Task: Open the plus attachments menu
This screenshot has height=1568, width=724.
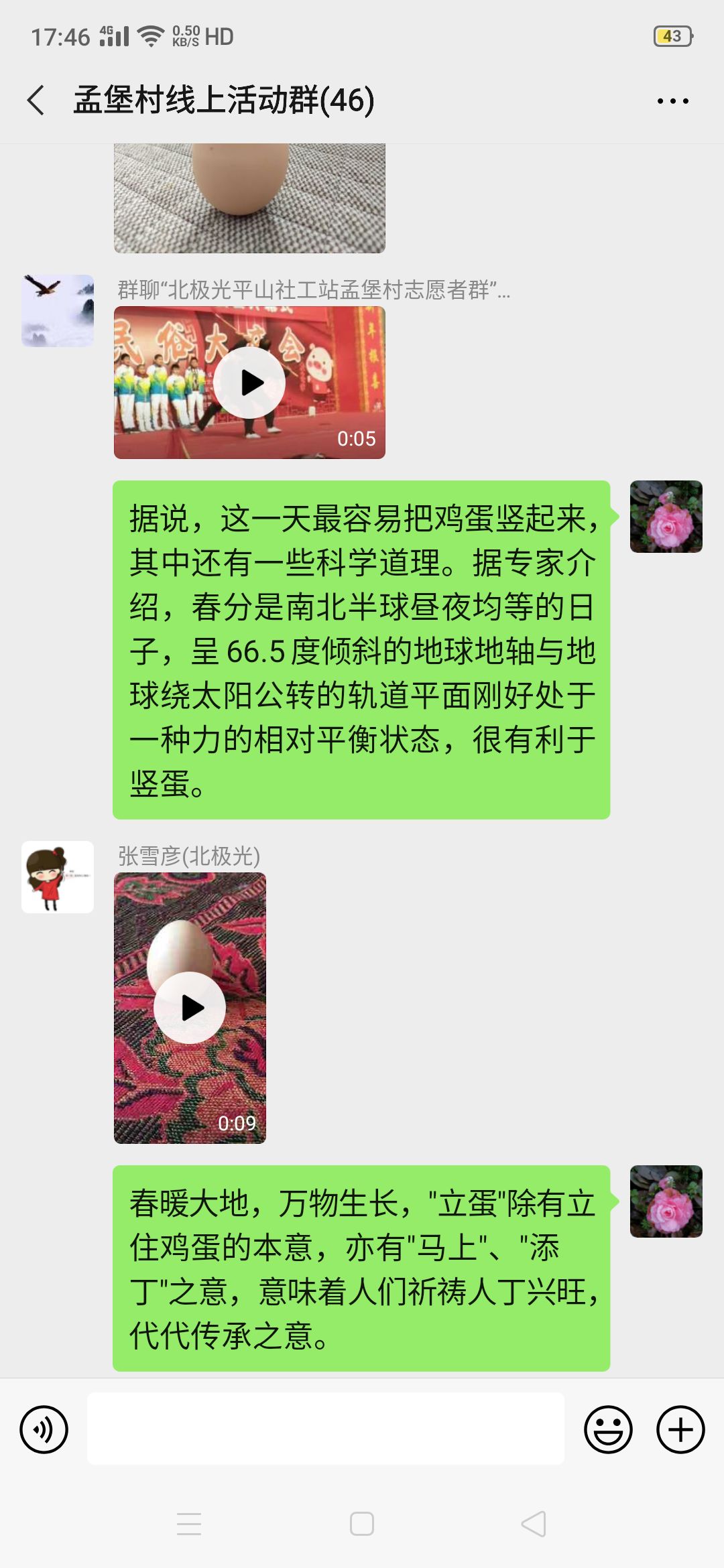Action: [x=680, y=1429]
